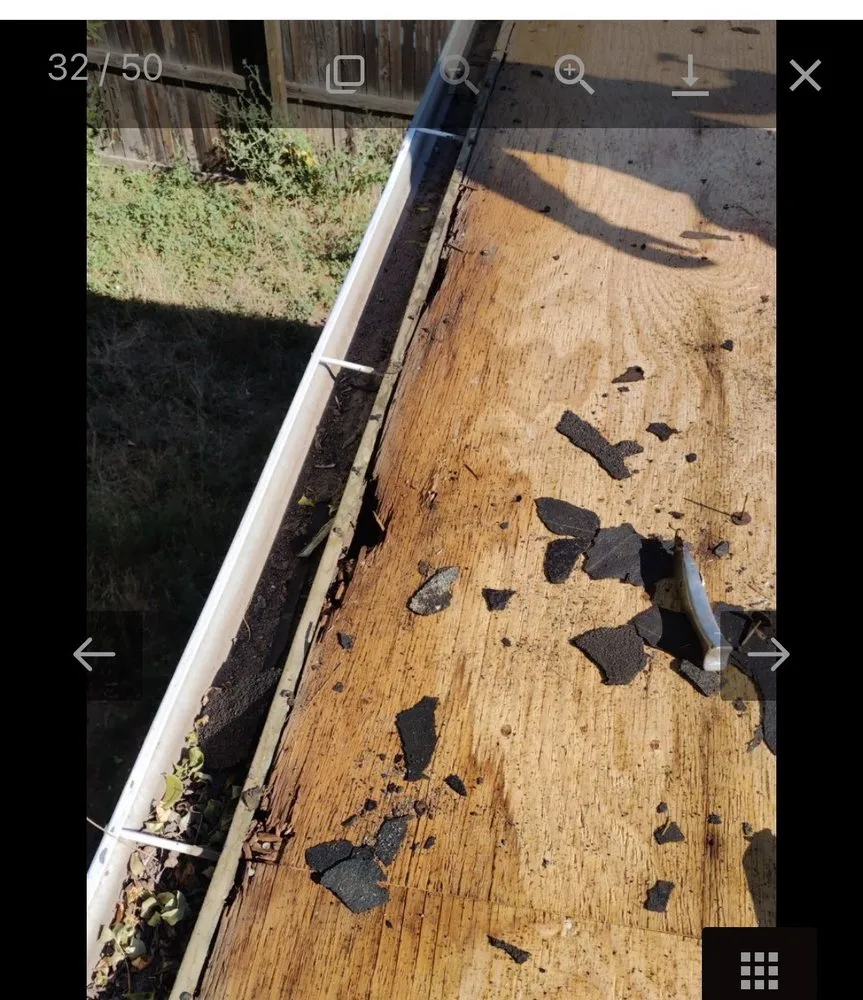Select the photo counter showing 32 of 50

106,67
